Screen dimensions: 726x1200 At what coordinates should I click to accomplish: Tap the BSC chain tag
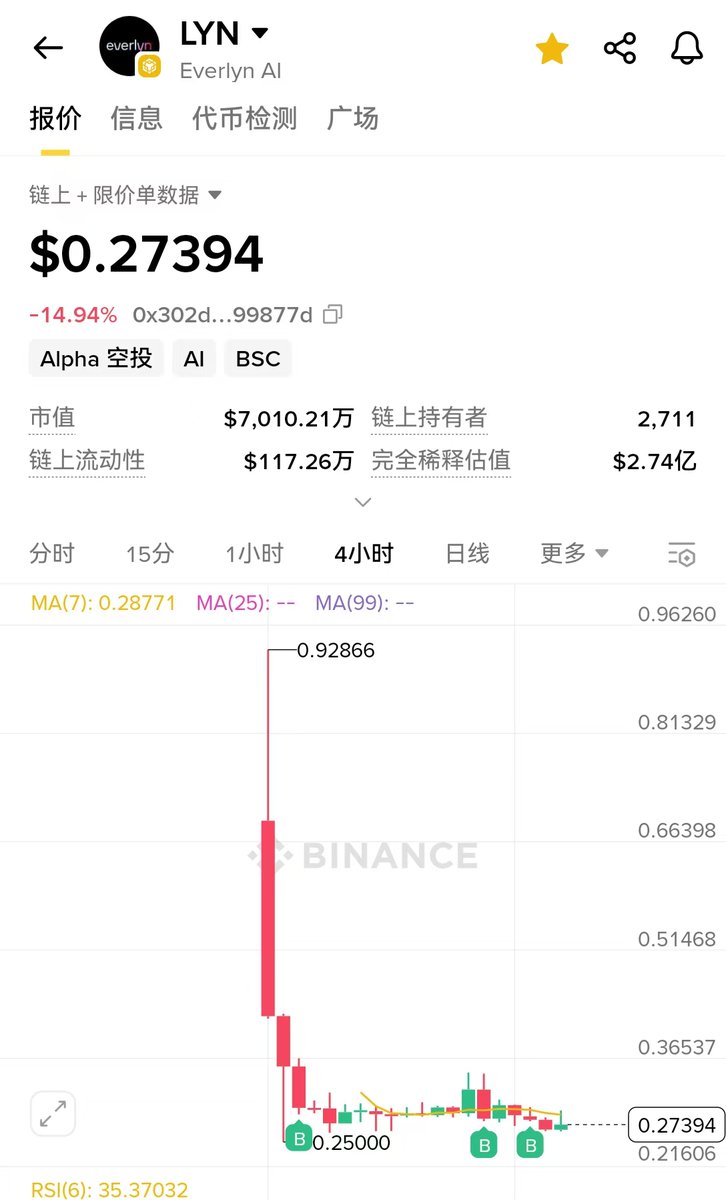click(258, 359)
